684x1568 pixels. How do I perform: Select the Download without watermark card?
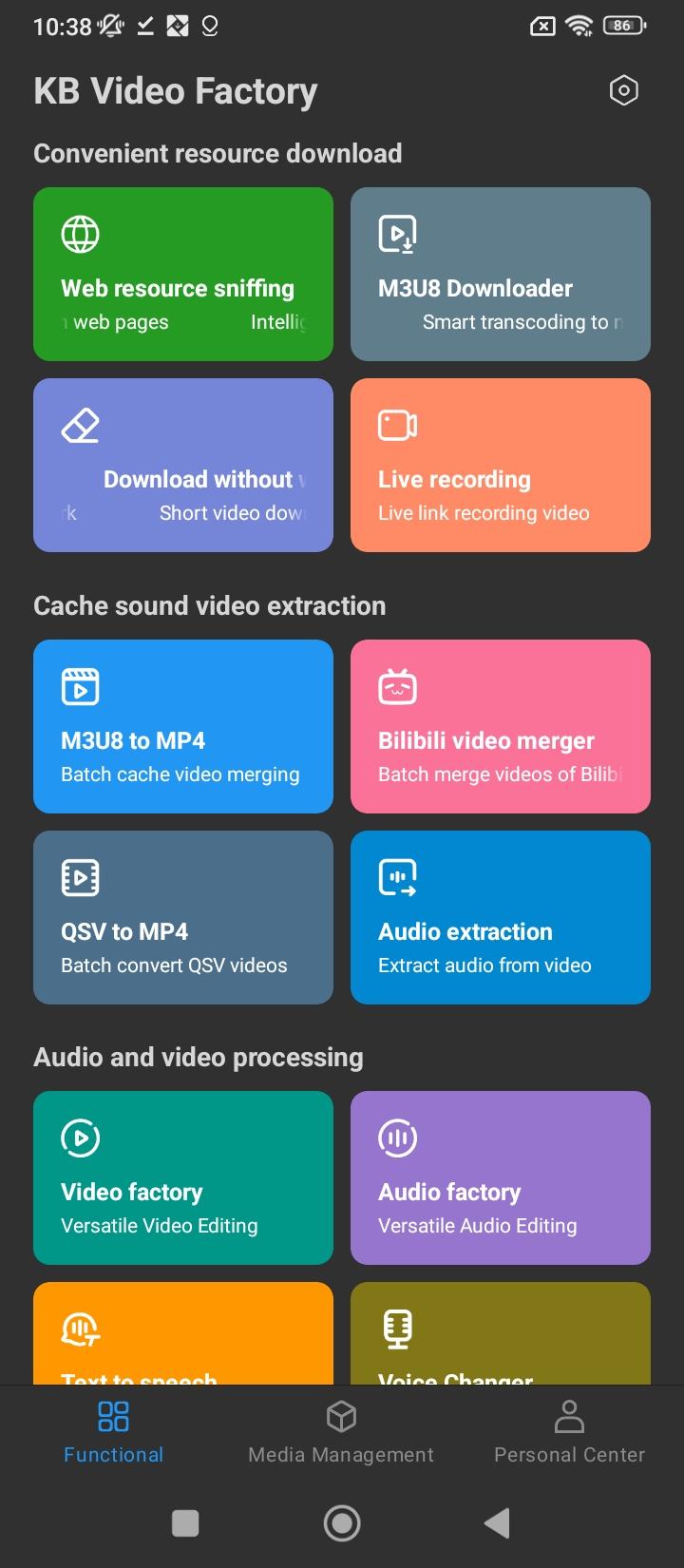click(x=183, y=466)
